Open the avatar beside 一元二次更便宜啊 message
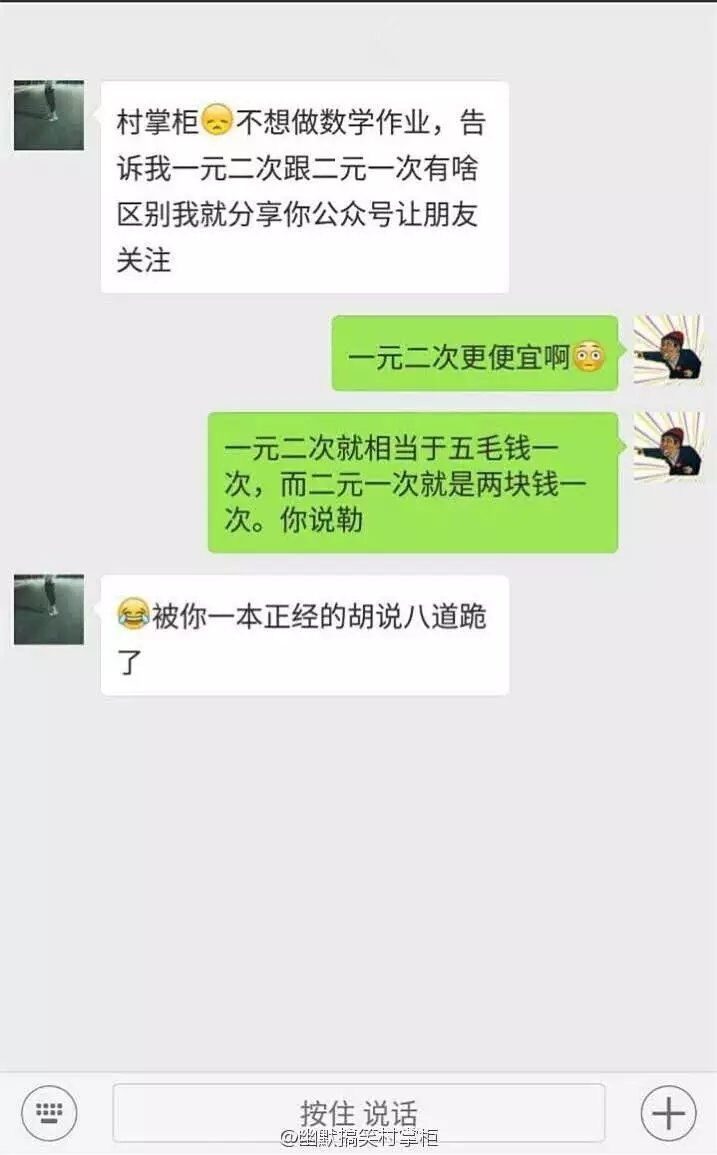The image size is (717, 1155). click(x=668, y=350)
